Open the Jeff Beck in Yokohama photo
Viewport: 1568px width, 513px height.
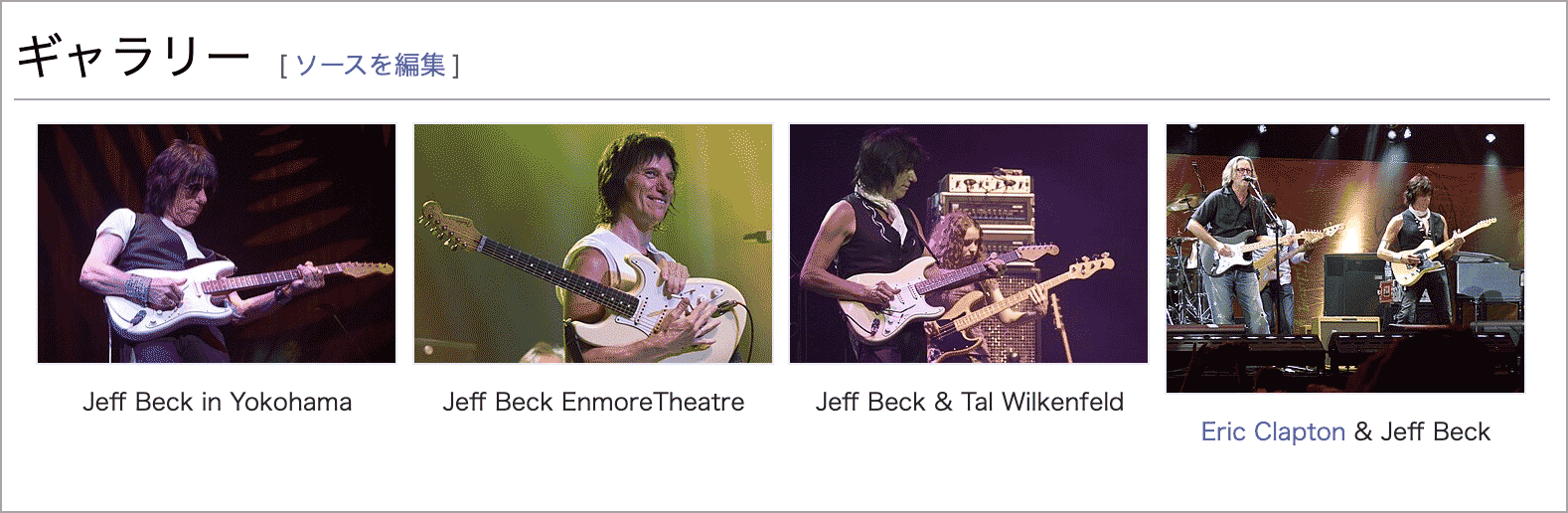click(217, 244)
